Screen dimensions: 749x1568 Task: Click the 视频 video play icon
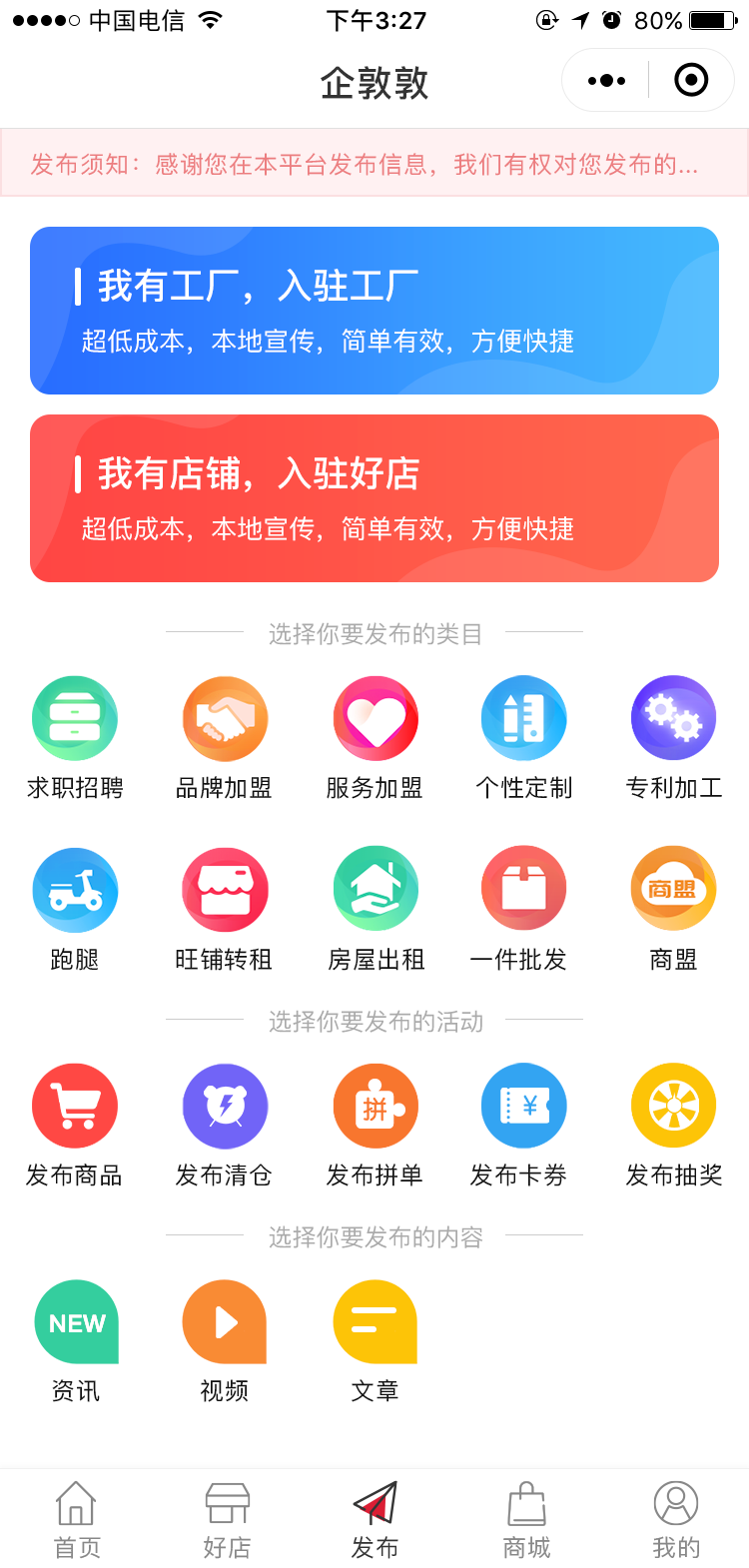225,1321
